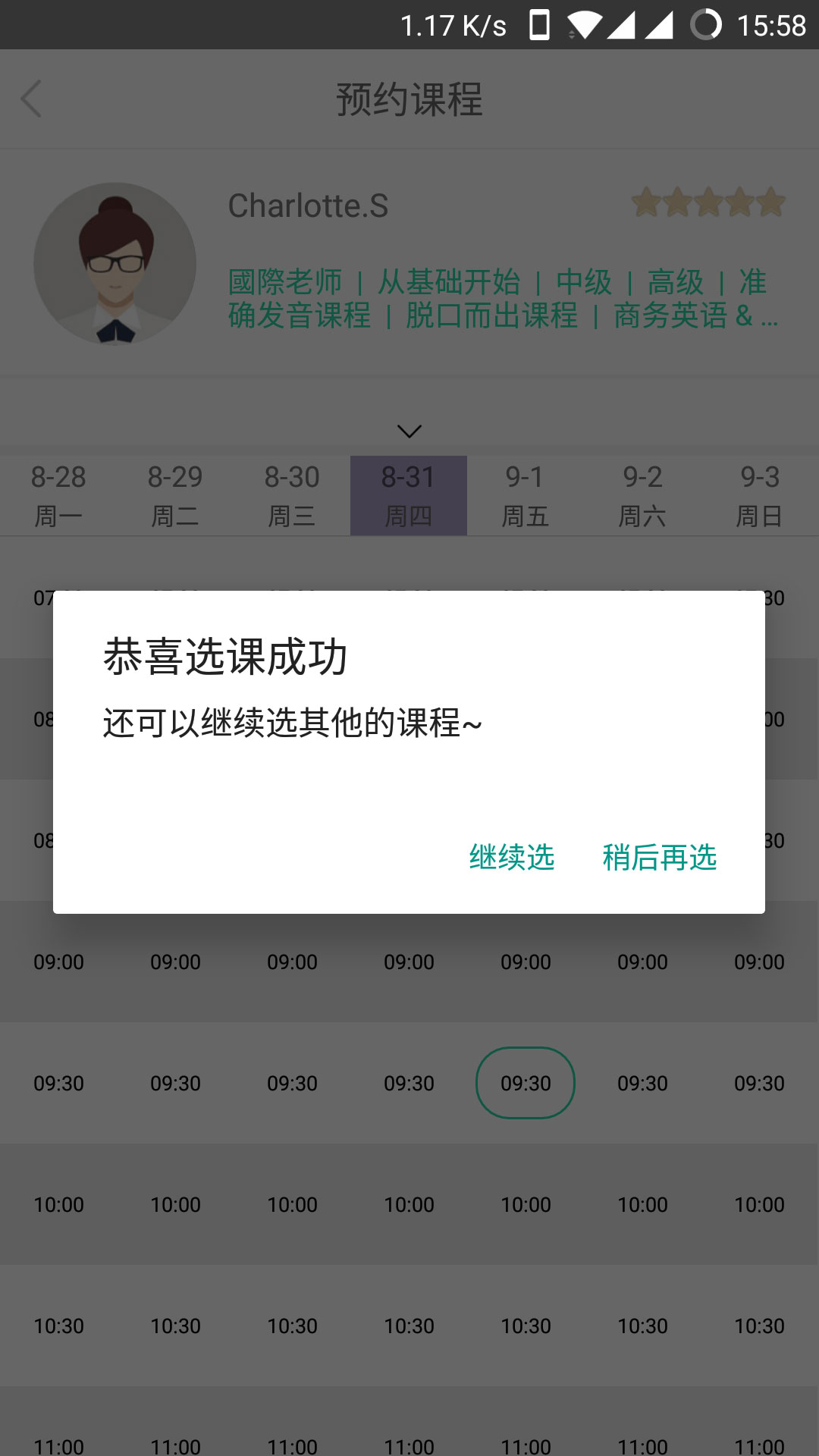Choose 稍后再选 to pick later
The image size is (819, 1456).
click(660, 858)
